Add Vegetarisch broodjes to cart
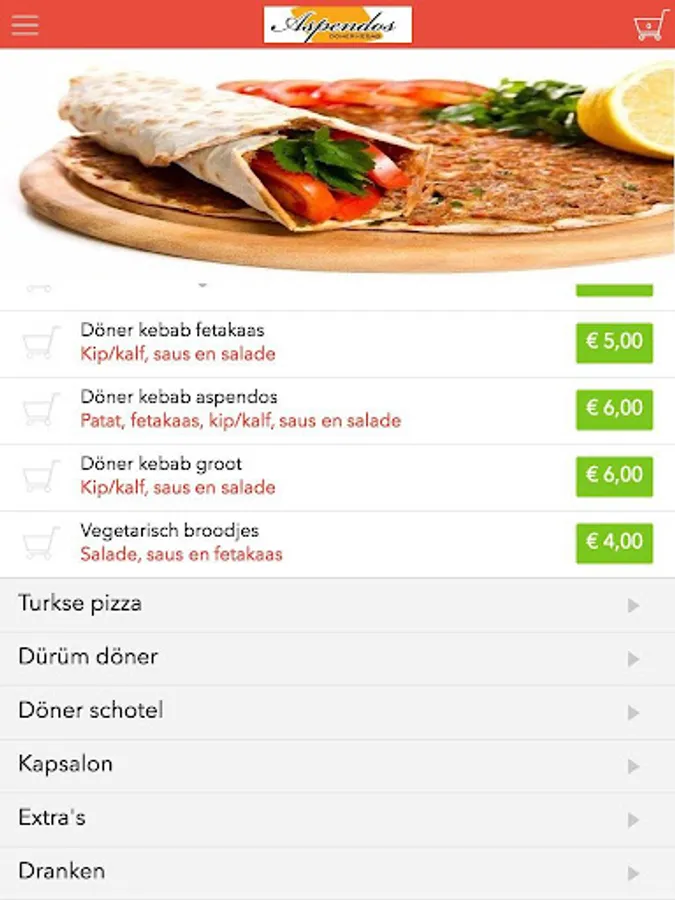This screenshot has height=900, width=675. (x=41, y=544)
